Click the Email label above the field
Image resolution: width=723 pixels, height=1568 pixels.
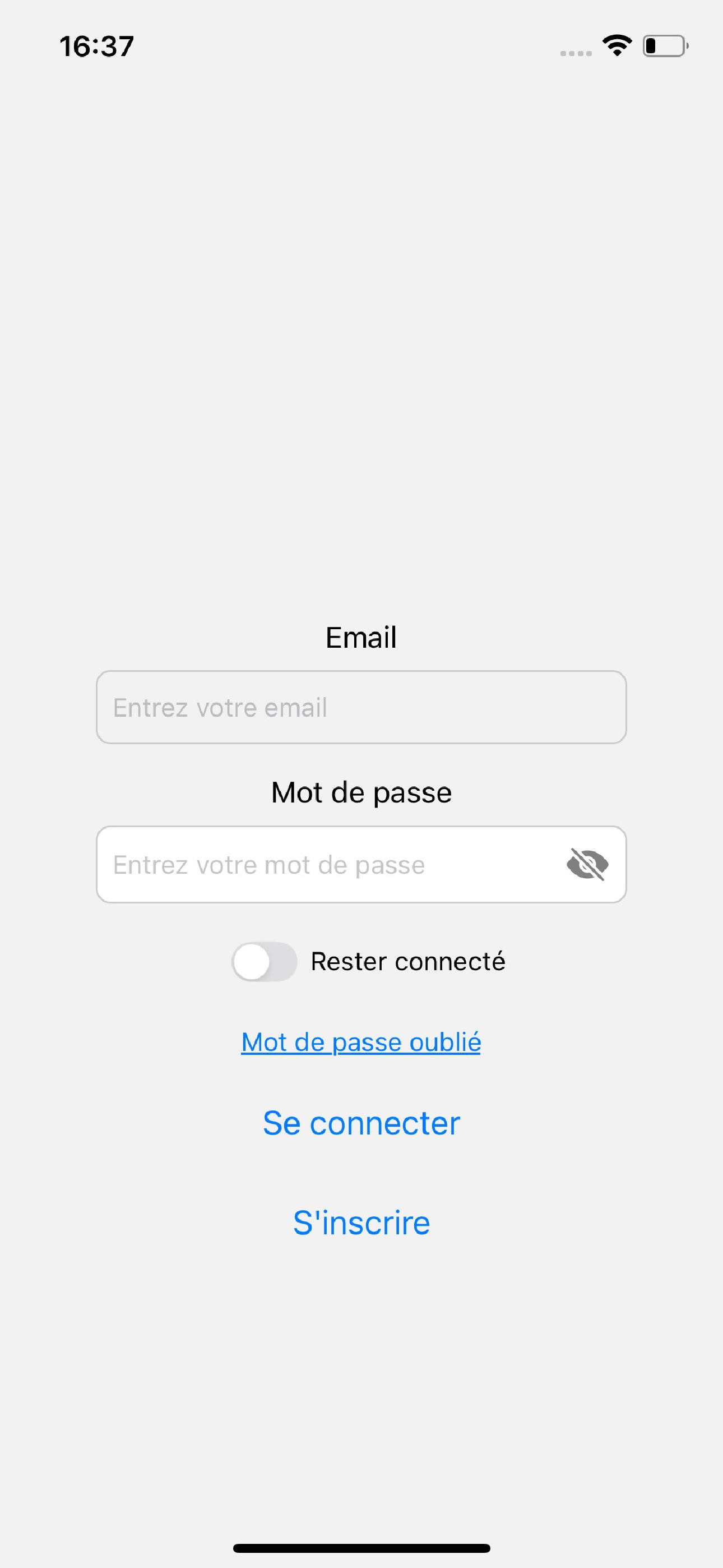coord(361,637)
